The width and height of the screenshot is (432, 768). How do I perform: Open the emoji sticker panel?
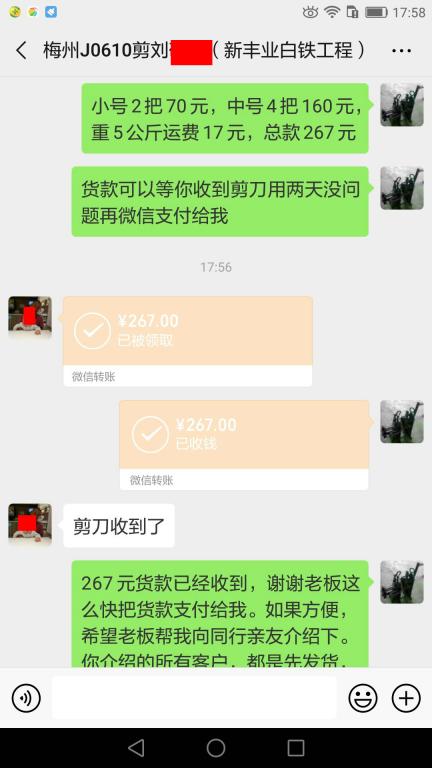point(363,698)
